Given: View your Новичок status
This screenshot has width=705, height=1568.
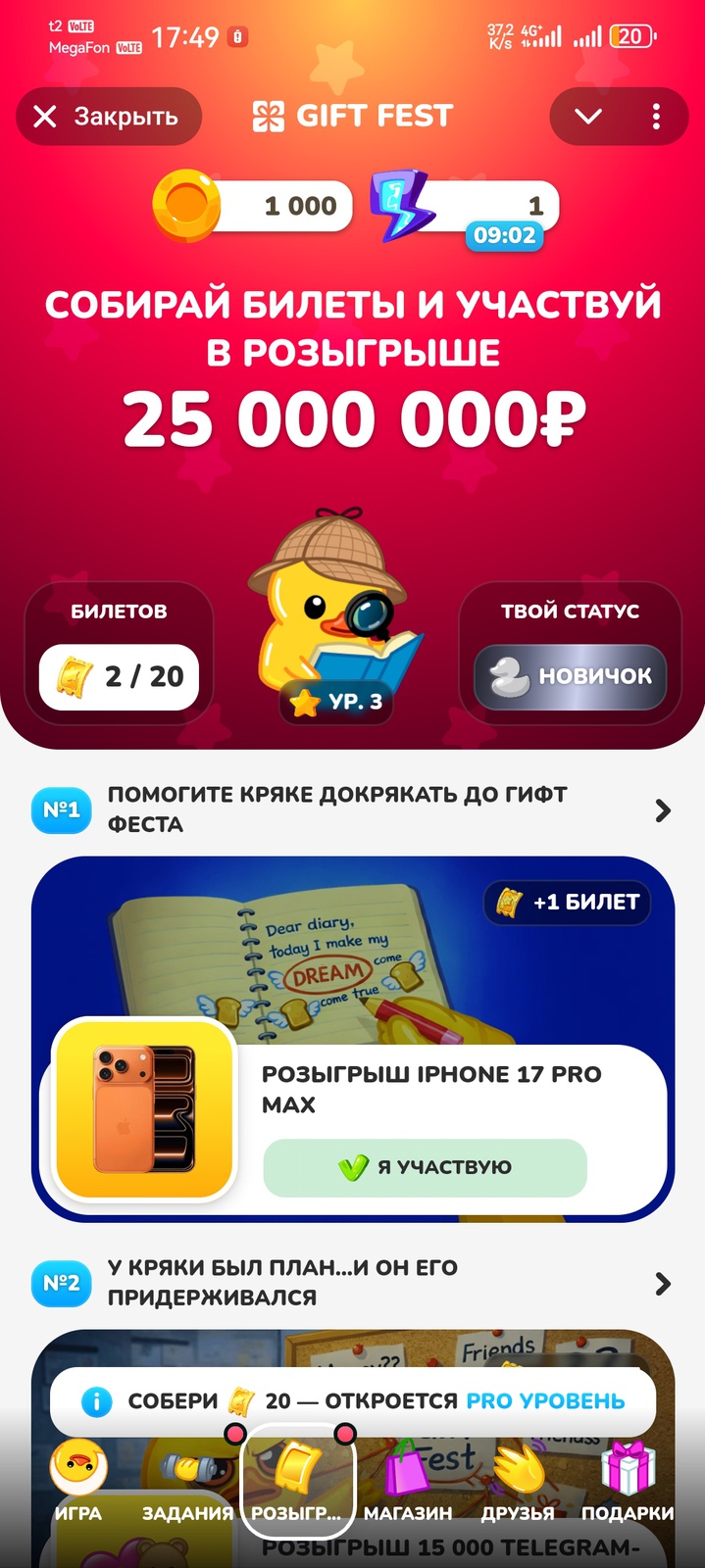Looking at the screenshot, I should coord(571,676).
